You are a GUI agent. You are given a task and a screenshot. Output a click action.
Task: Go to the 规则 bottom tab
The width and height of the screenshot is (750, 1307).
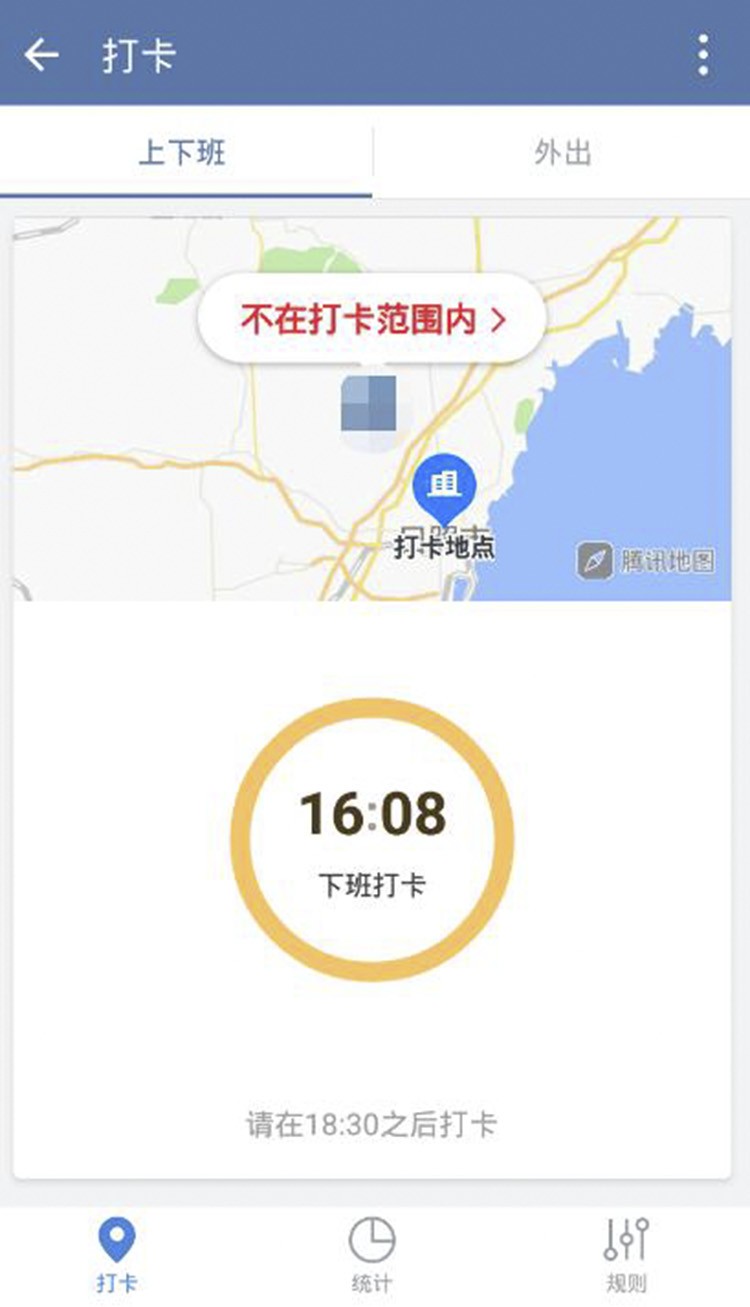[626, 1254]
